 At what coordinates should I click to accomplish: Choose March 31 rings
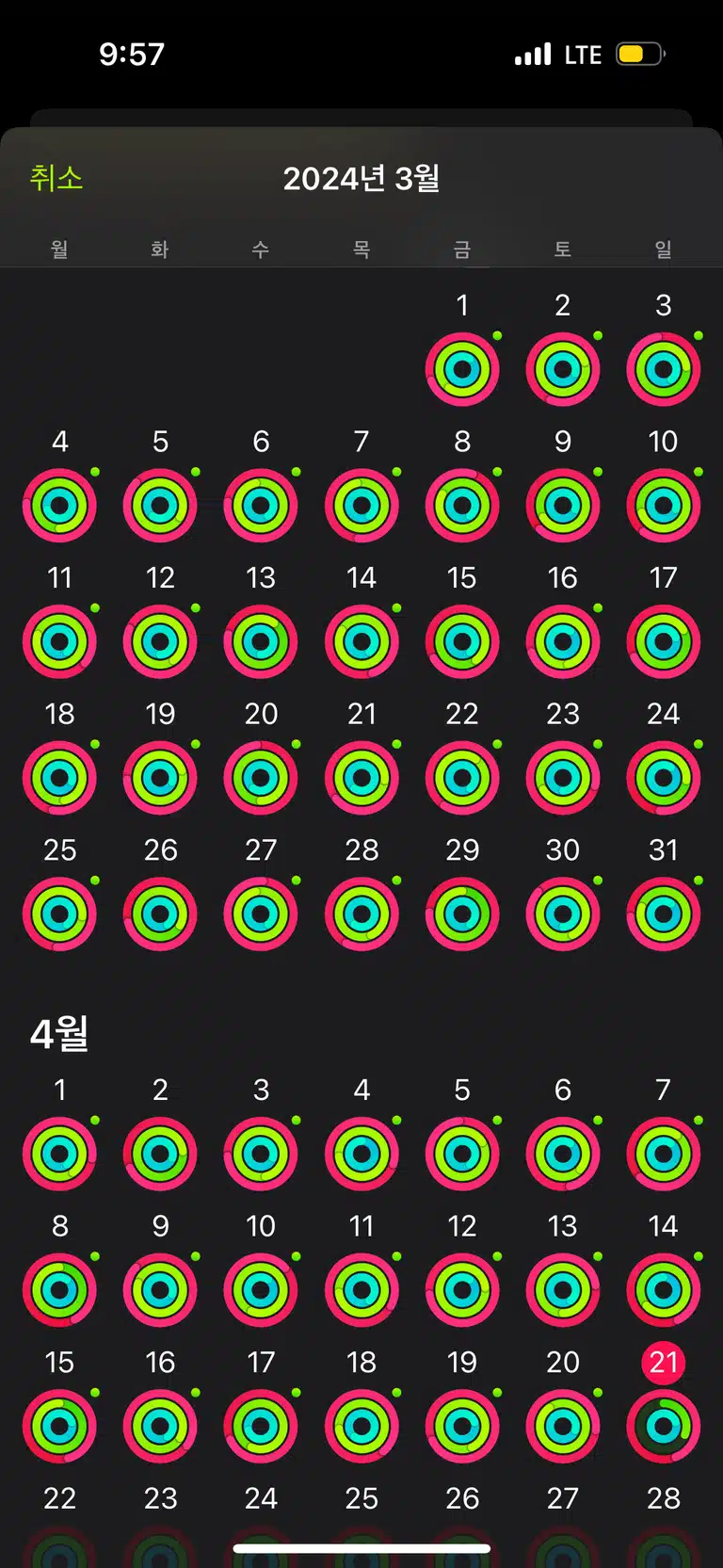click(664, 914)
